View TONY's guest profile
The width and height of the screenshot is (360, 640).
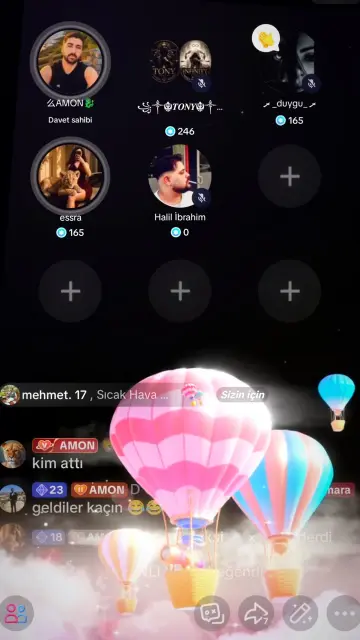(x=180, y=61)
